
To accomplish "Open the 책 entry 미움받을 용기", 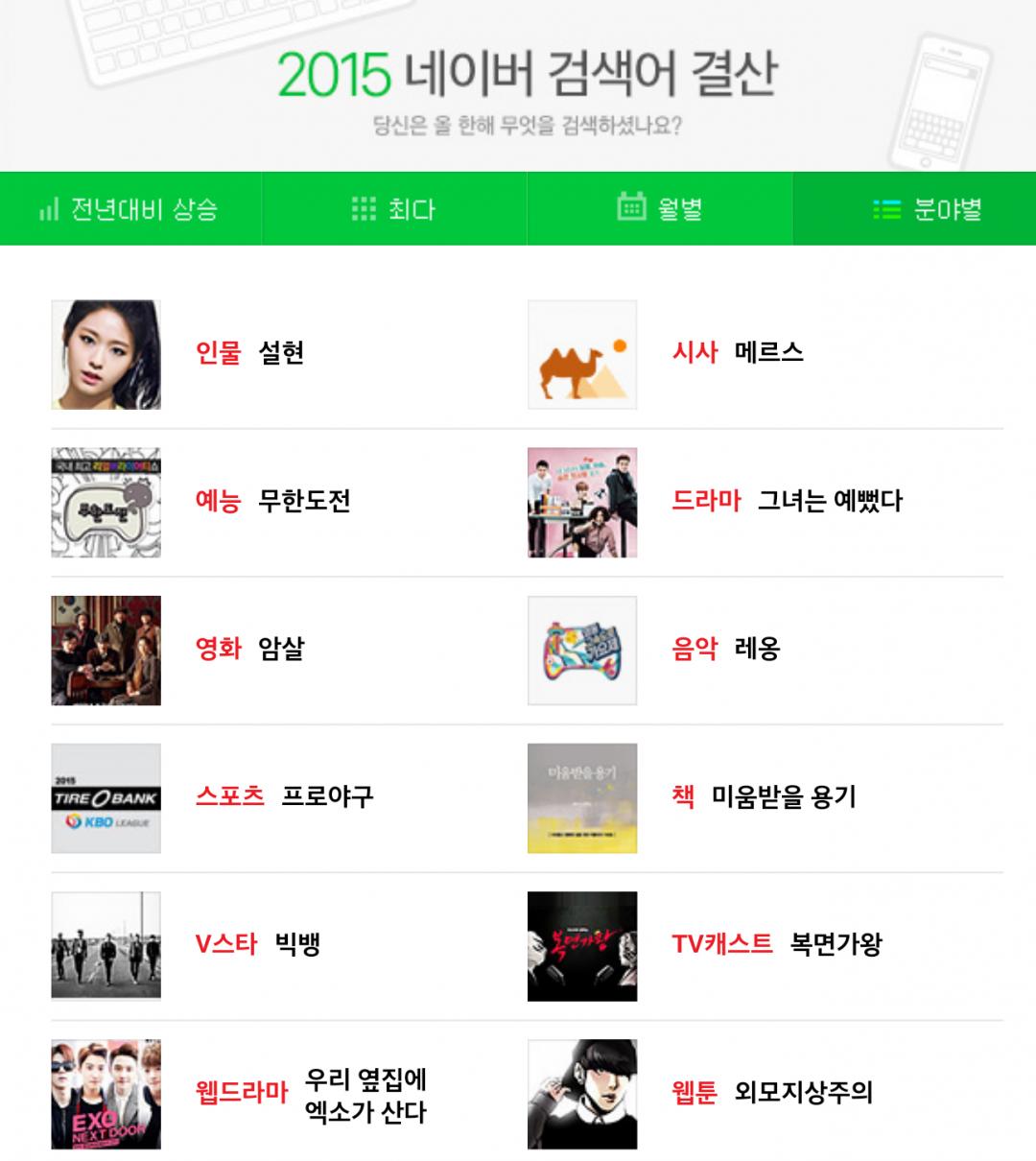I will coord(784,797).
